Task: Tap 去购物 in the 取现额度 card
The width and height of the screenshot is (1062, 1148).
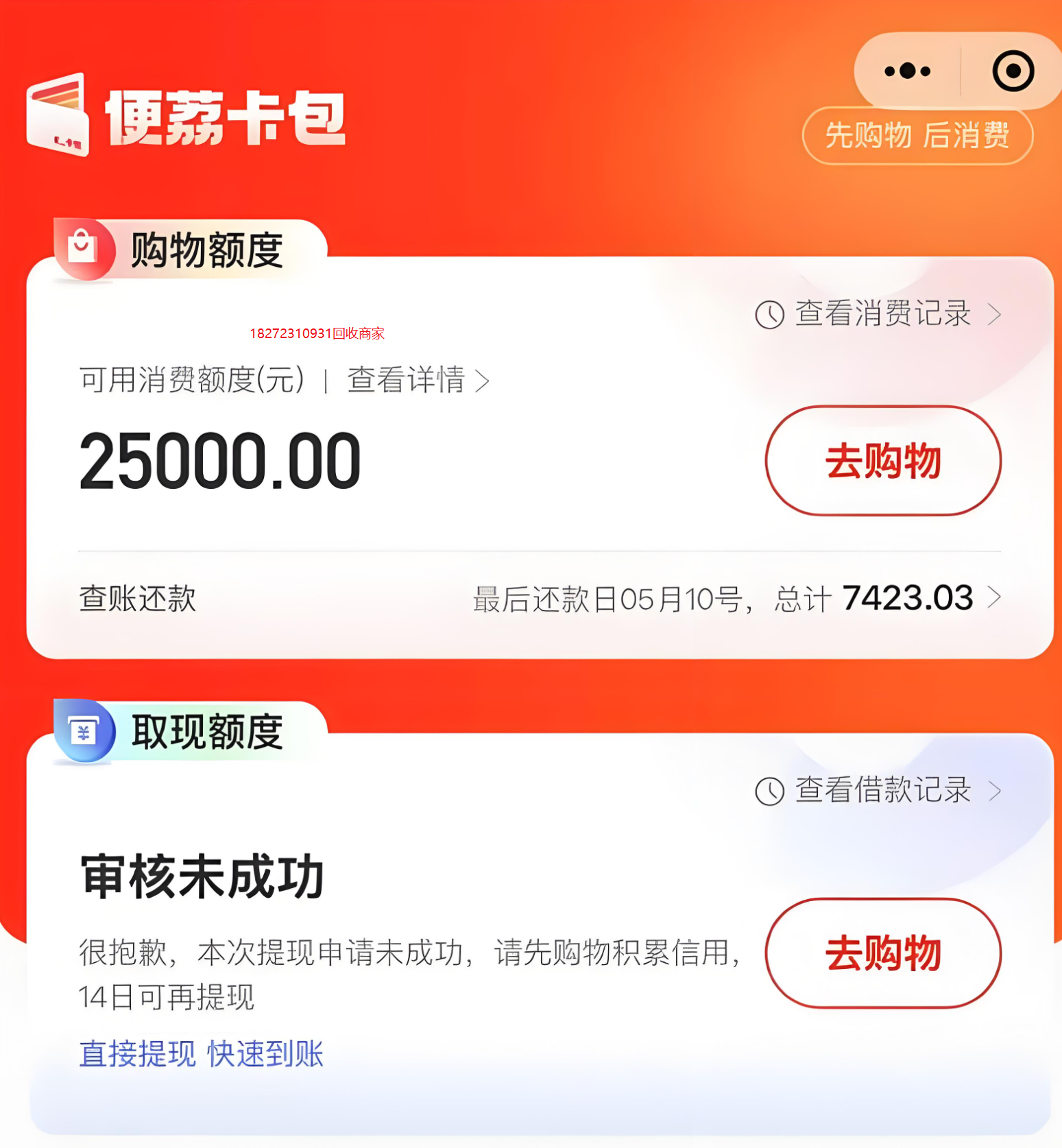Action: pyautogui.click(x=883, y=953)
